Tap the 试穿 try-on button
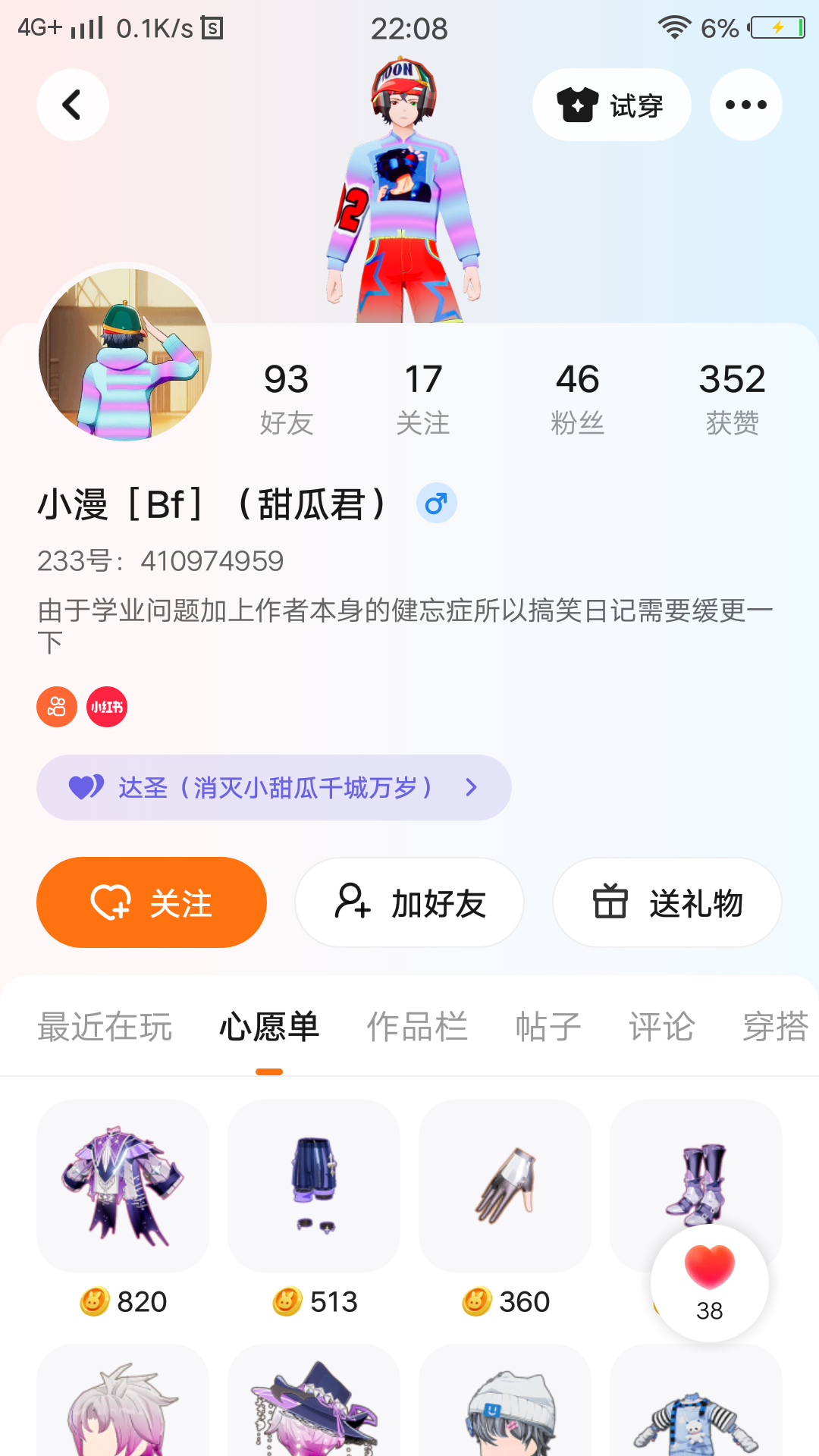 point(611,105)
